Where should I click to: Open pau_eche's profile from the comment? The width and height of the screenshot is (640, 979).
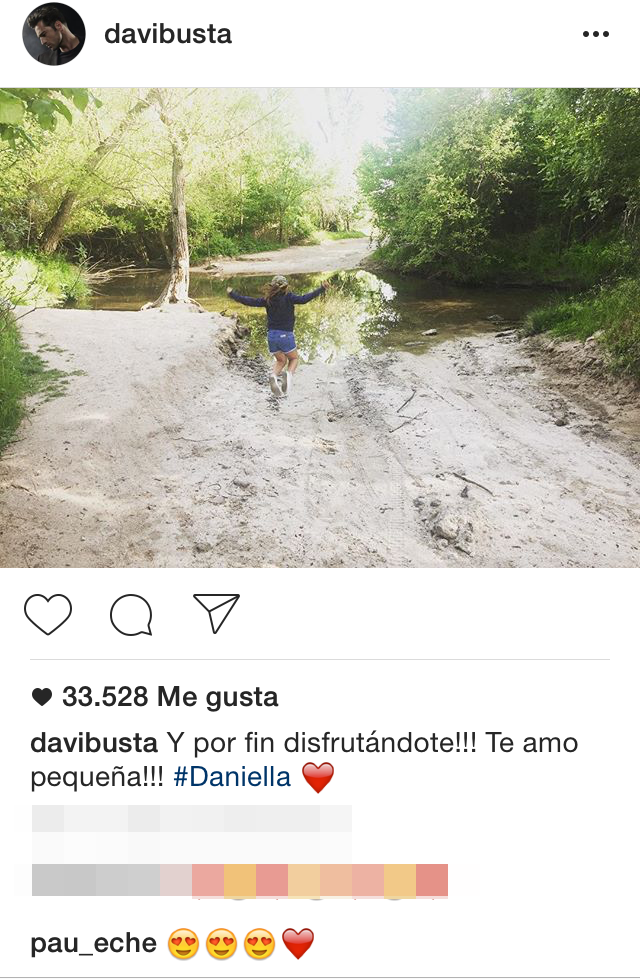93,943
